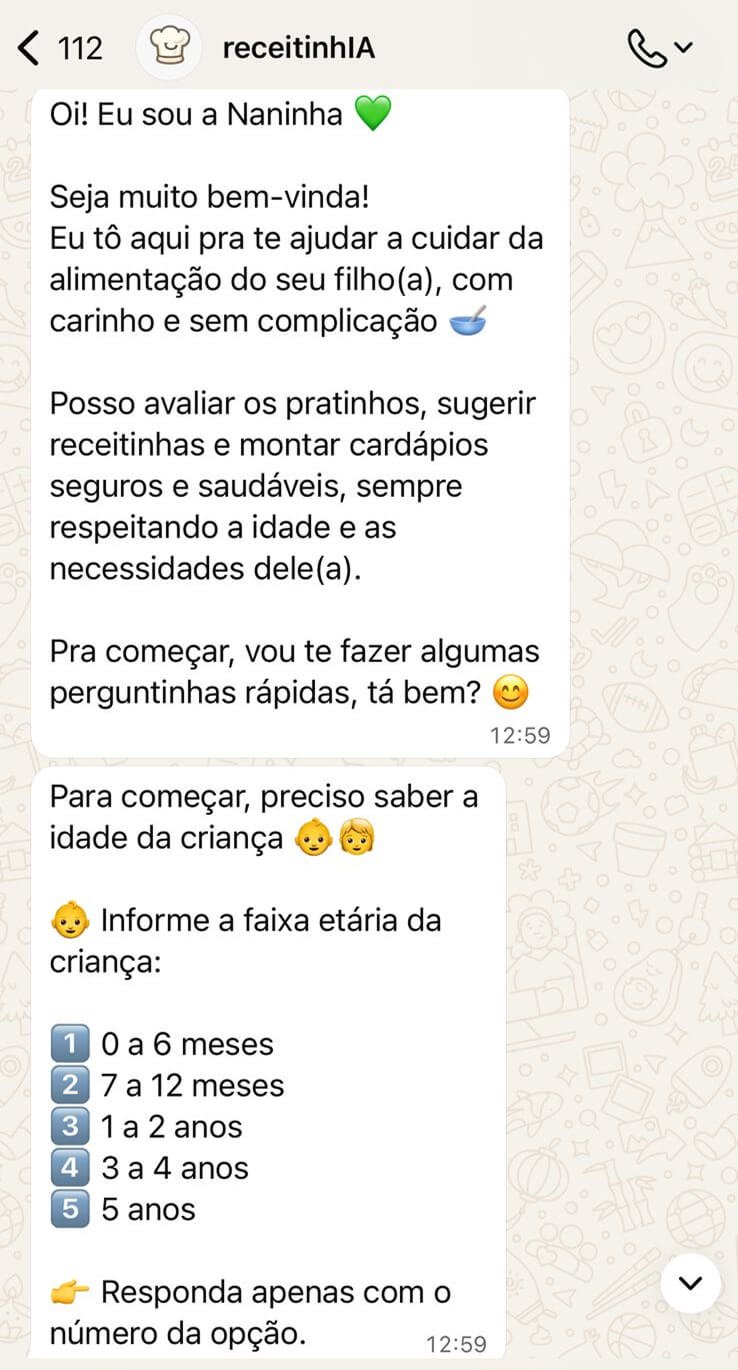Screen dimensions: 738x1370
Task: Select option '1️⃣ 0 a 6 meses'
Action: [160, 1044]
